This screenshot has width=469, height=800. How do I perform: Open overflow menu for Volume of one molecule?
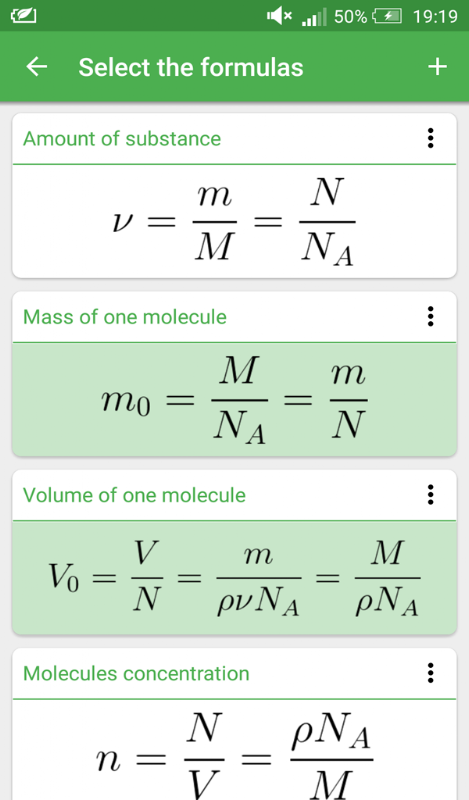[x=431, y=495]
